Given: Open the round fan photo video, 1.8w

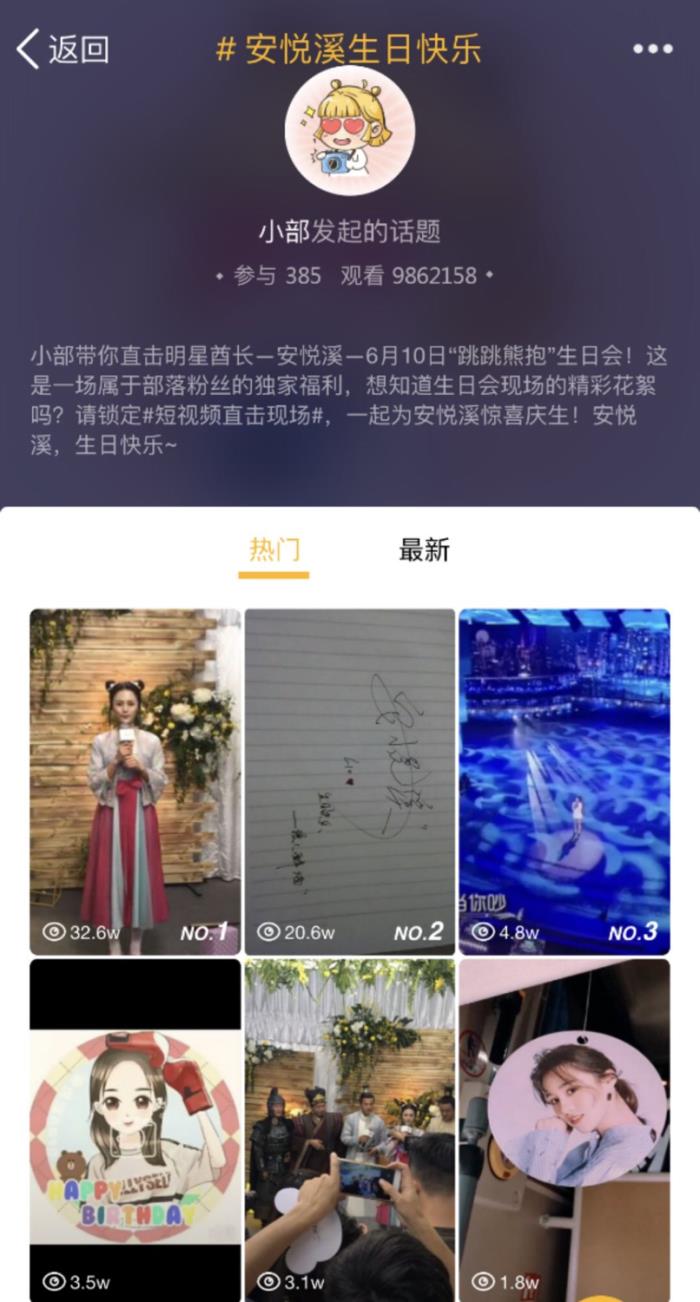Looking at the screenshot, I should point(564,1130).
